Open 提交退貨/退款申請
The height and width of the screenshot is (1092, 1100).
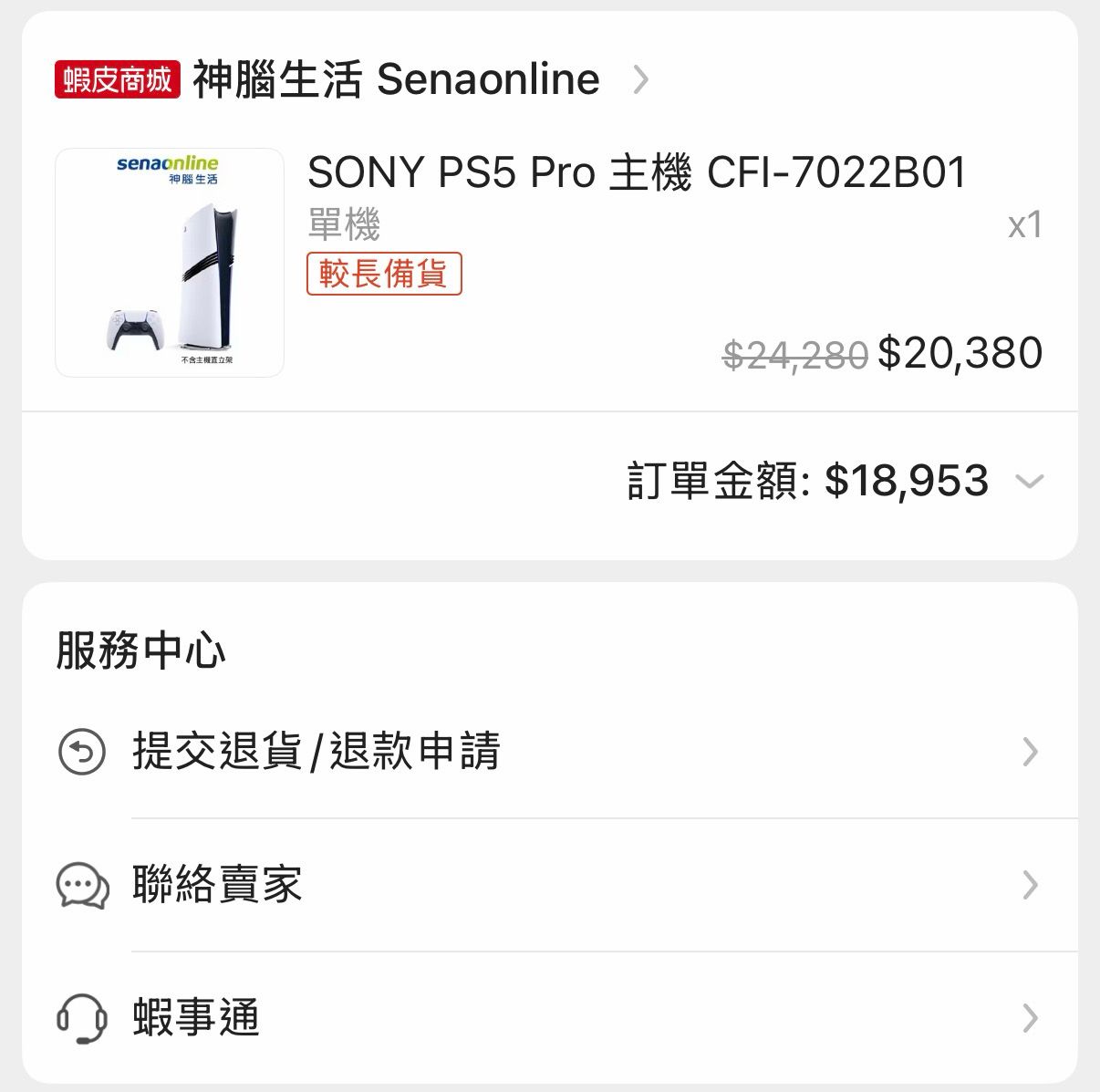tap(549, 752)
